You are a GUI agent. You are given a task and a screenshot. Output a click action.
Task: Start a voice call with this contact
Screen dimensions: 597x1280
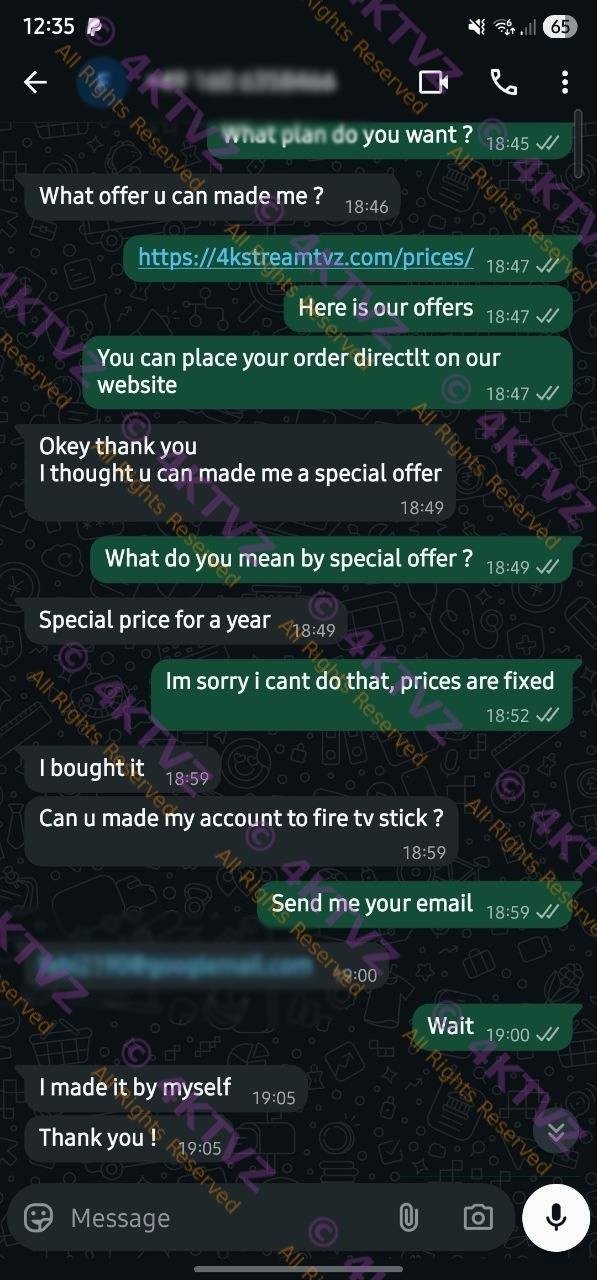(x=504, y=82)
